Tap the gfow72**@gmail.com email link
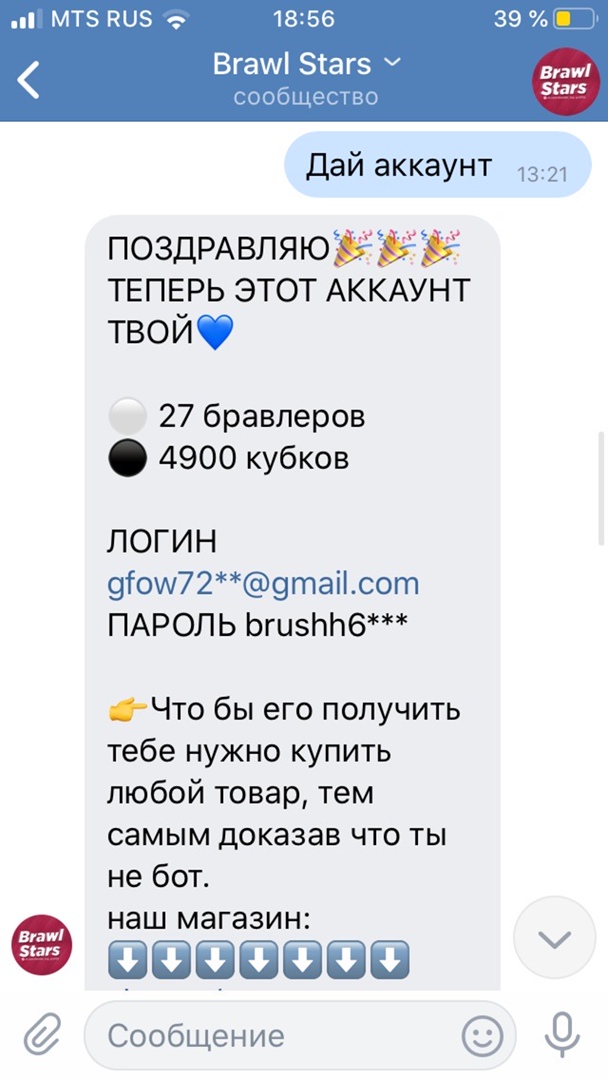 [263, 583]
